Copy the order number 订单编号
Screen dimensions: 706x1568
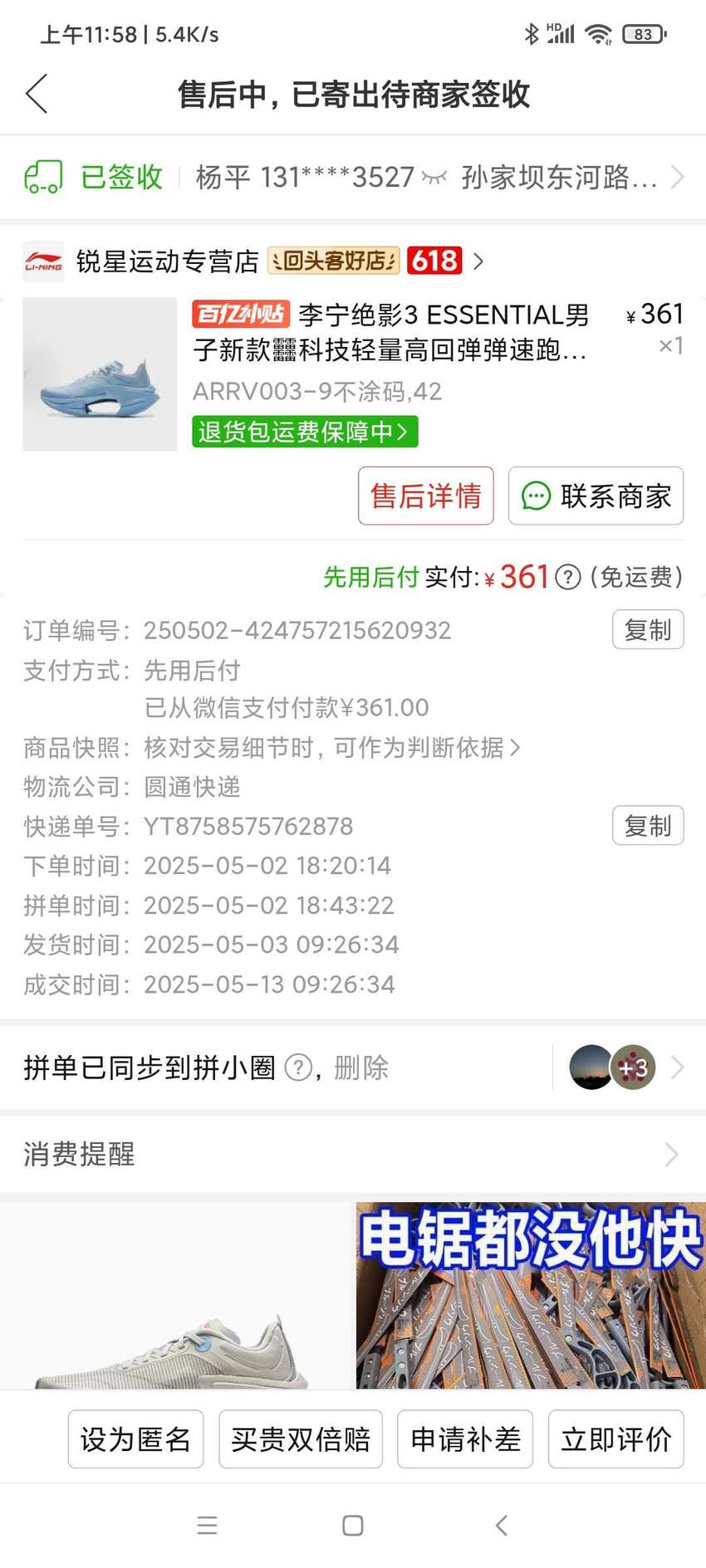point(648,630)
